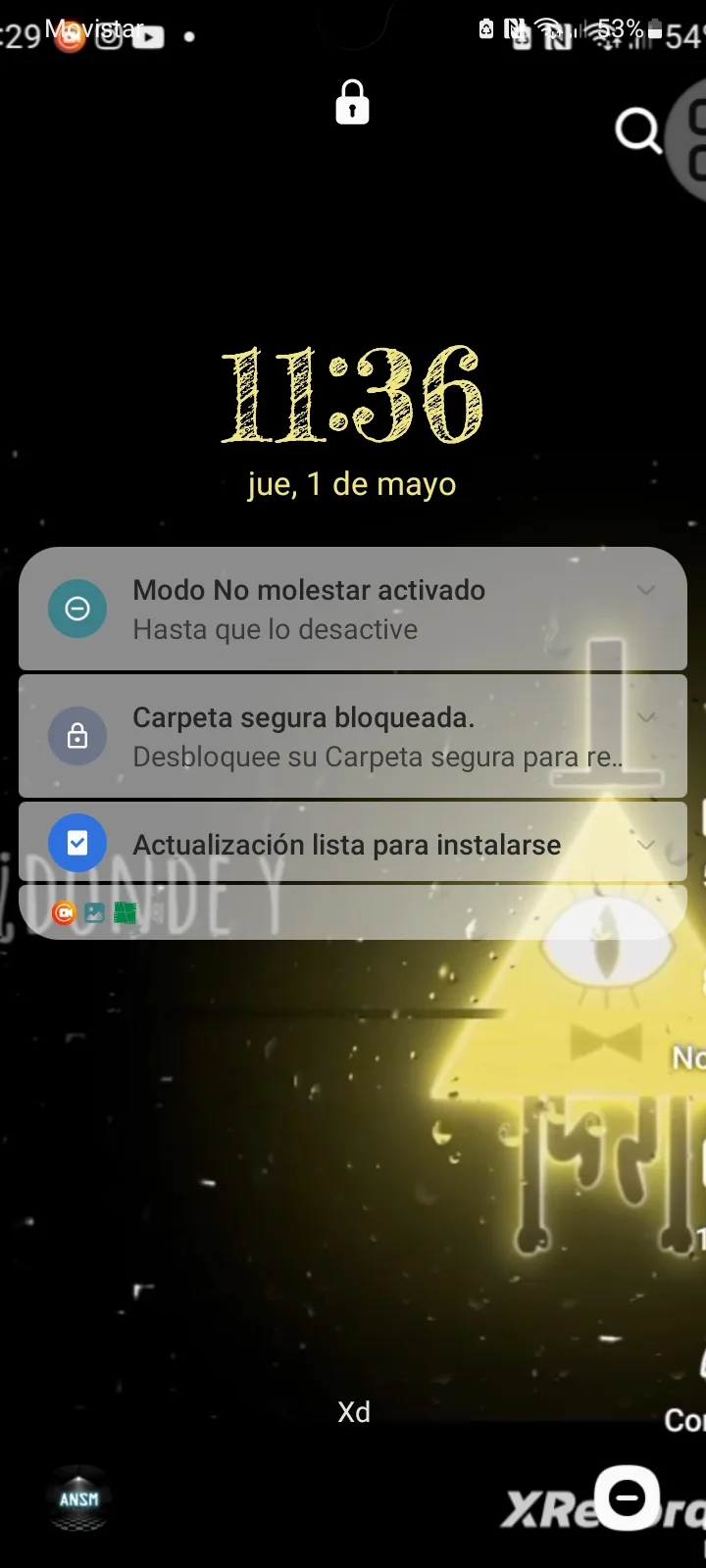Open the Modo No molestar activado notification
This screenshot has width=706, height=1568.
click(353, 609)
